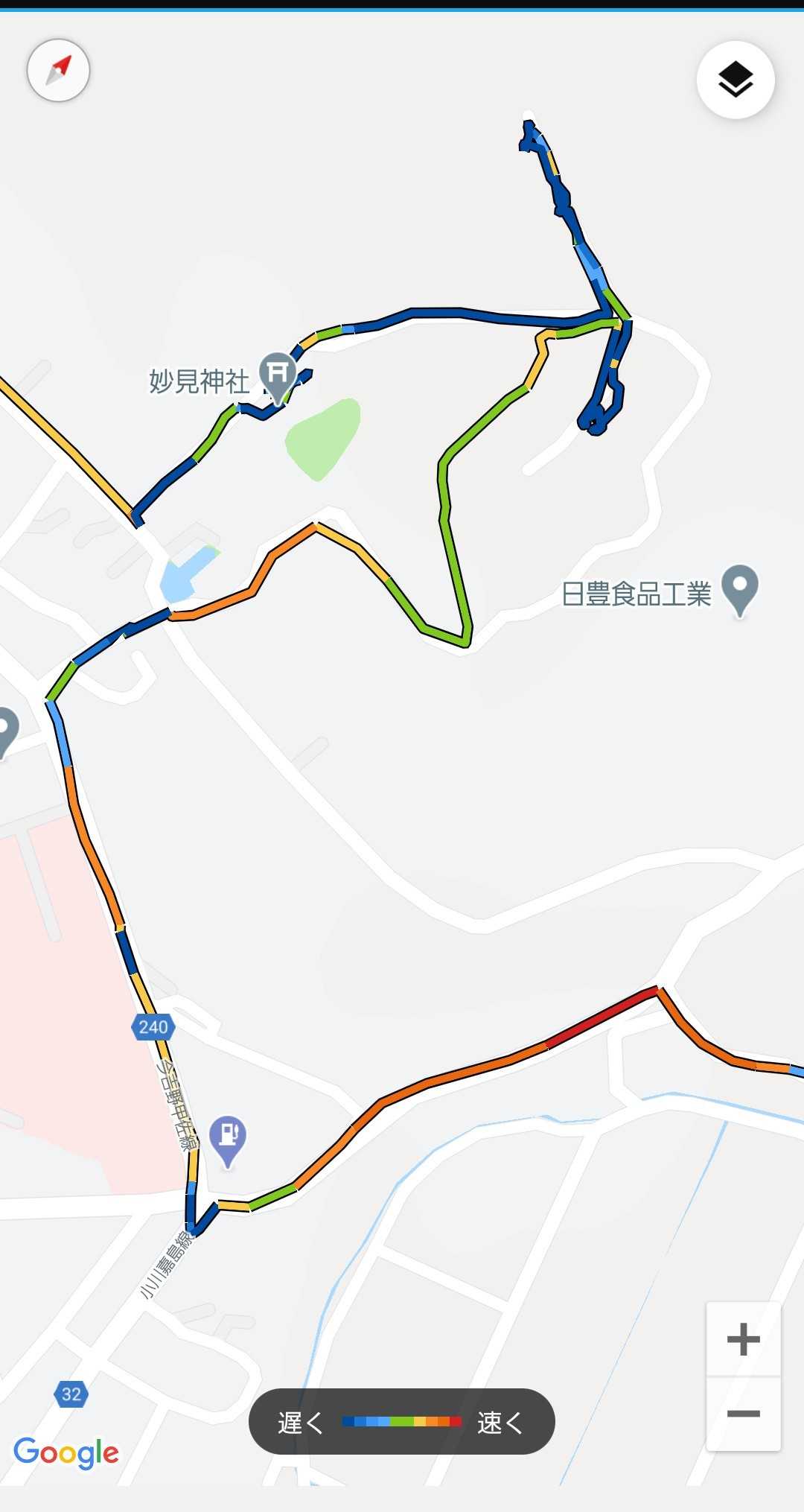Image resolution: width=804 pixels, height=1512 pixels.
Task: Zoom out with the minus button
Action: click(x=743, y=1413)
